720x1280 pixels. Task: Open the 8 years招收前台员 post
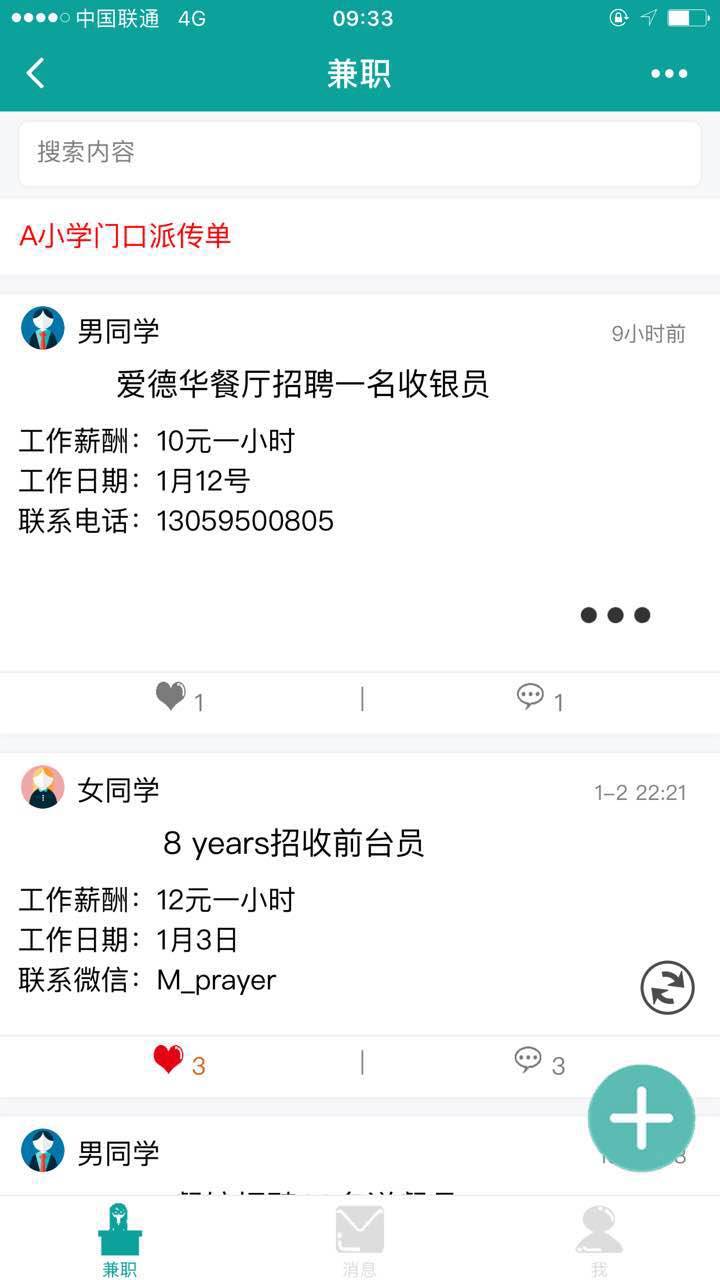(293, 843)
